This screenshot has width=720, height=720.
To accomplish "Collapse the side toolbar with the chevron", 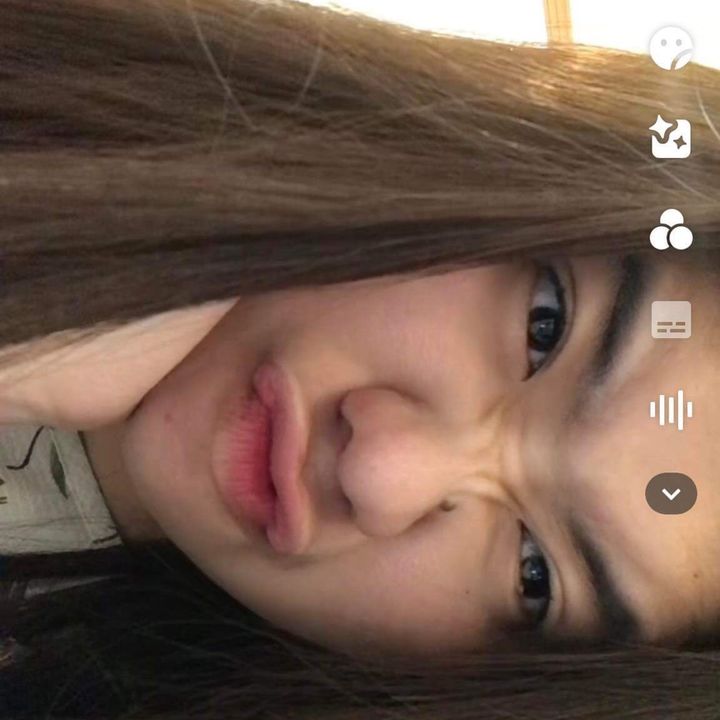I will click(x=671, y=494).
